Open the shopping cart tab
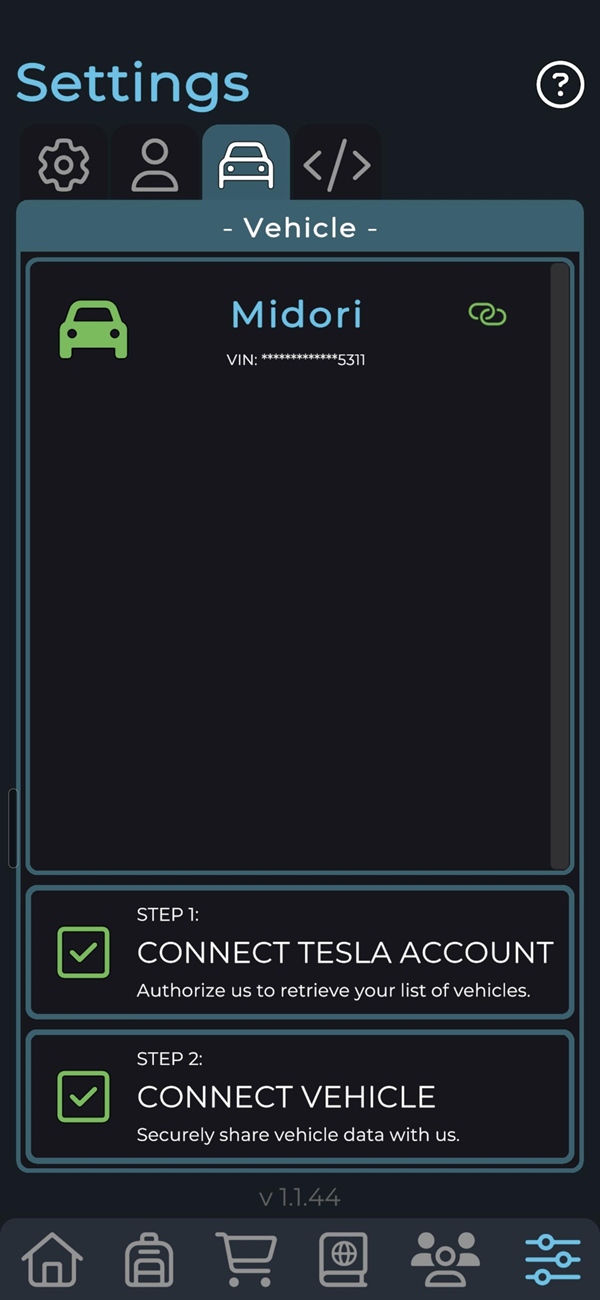The image size is (600, 1300). 247,1258
